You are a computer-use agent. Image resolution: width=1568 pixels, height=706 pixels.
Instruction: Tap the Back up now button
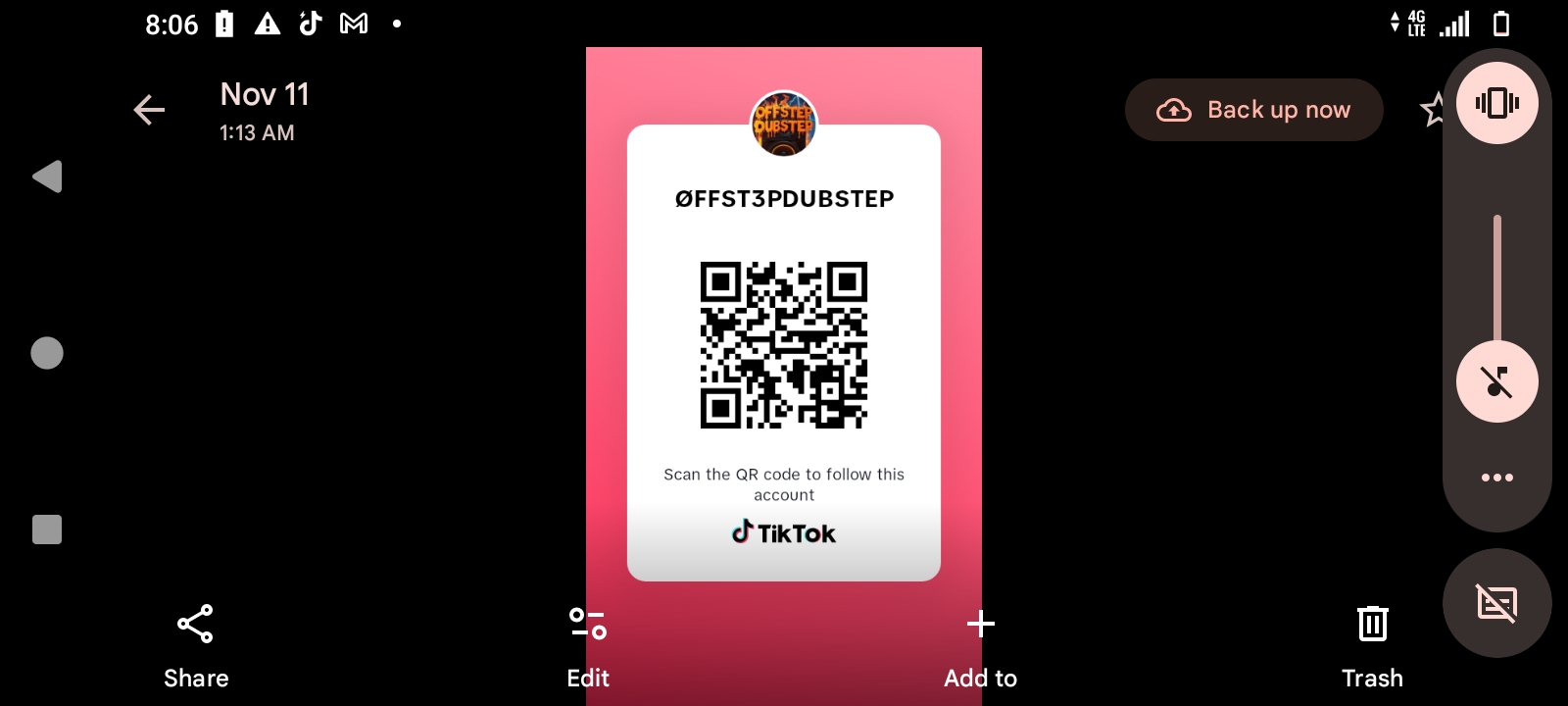[1253, 110]
